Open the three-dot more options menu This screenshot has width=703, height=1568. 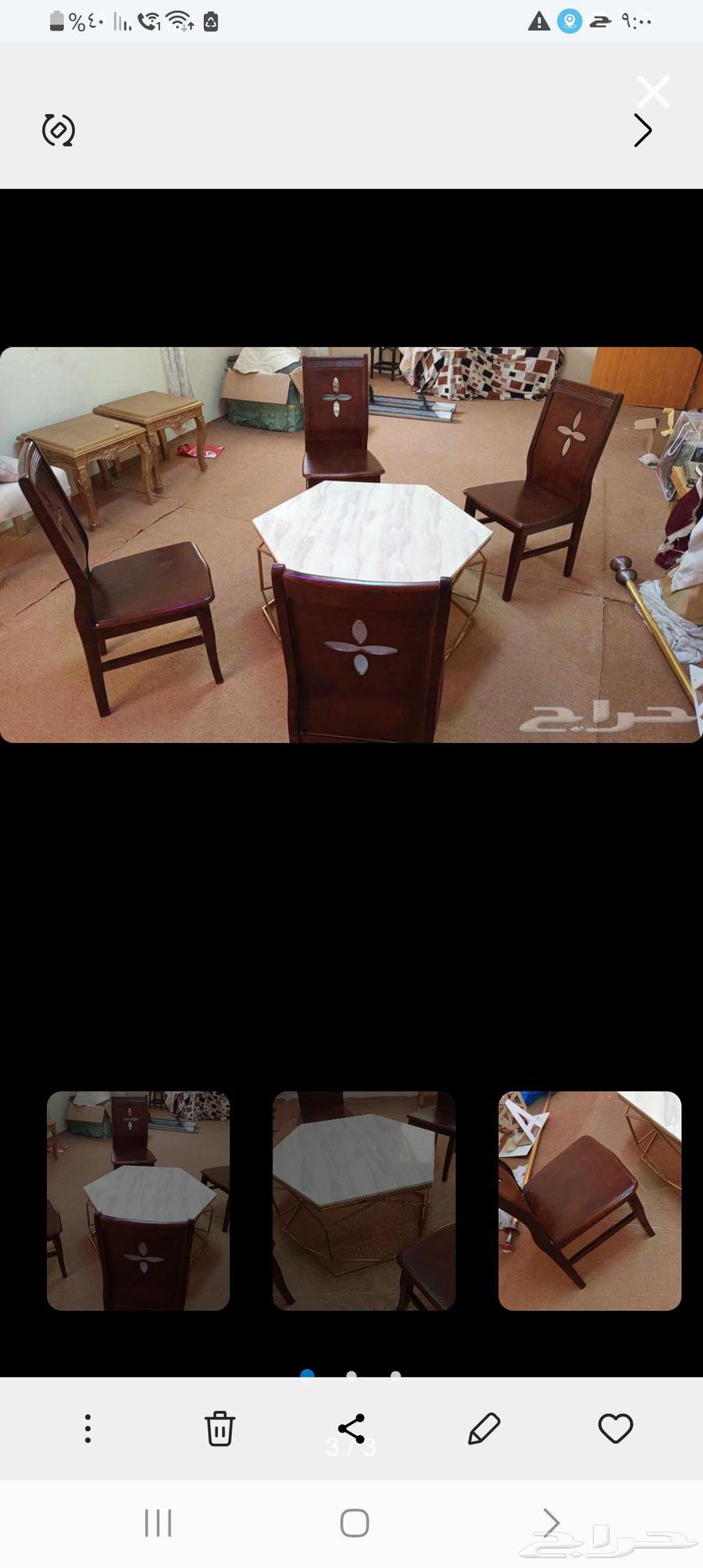[x=87, y=1428]
